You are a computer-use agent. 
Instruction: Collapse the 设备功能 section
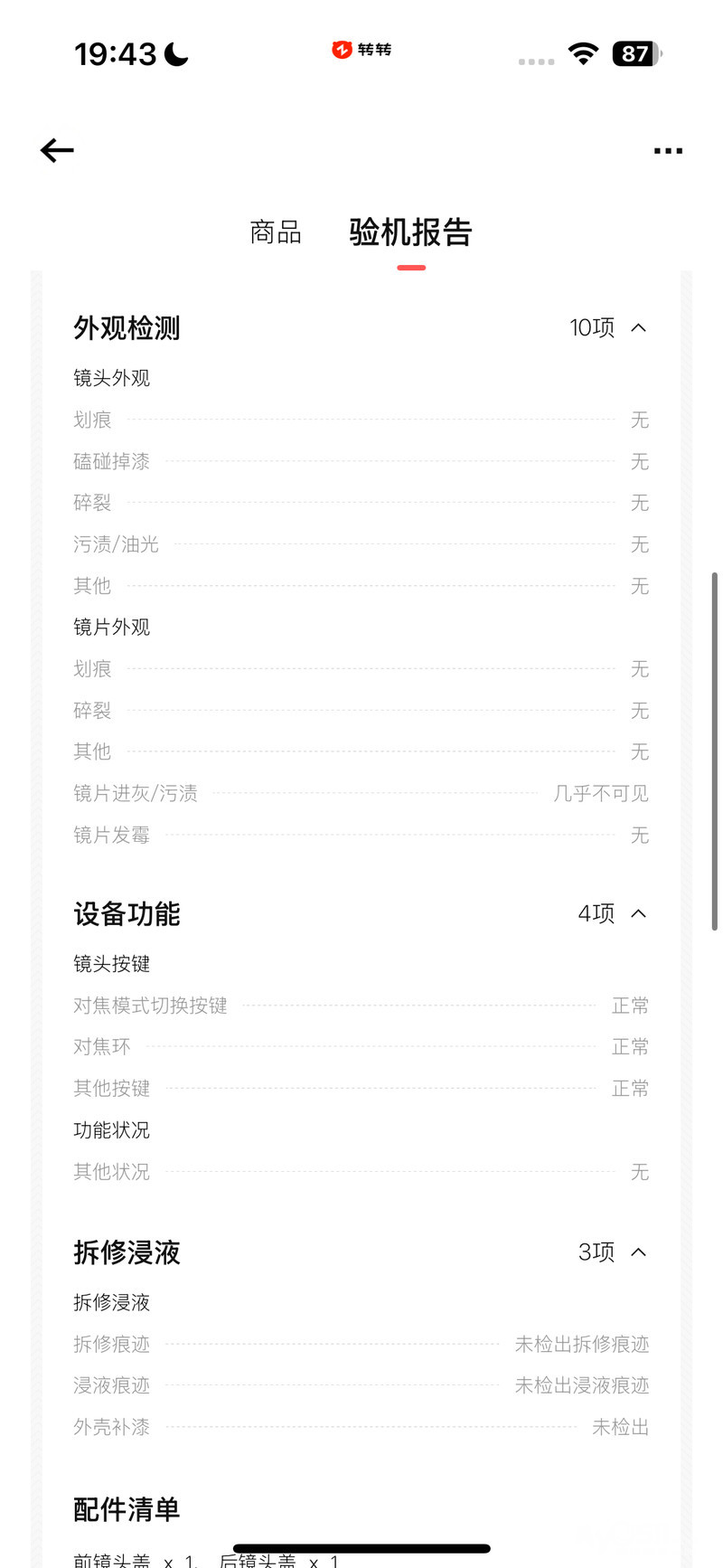638,913
